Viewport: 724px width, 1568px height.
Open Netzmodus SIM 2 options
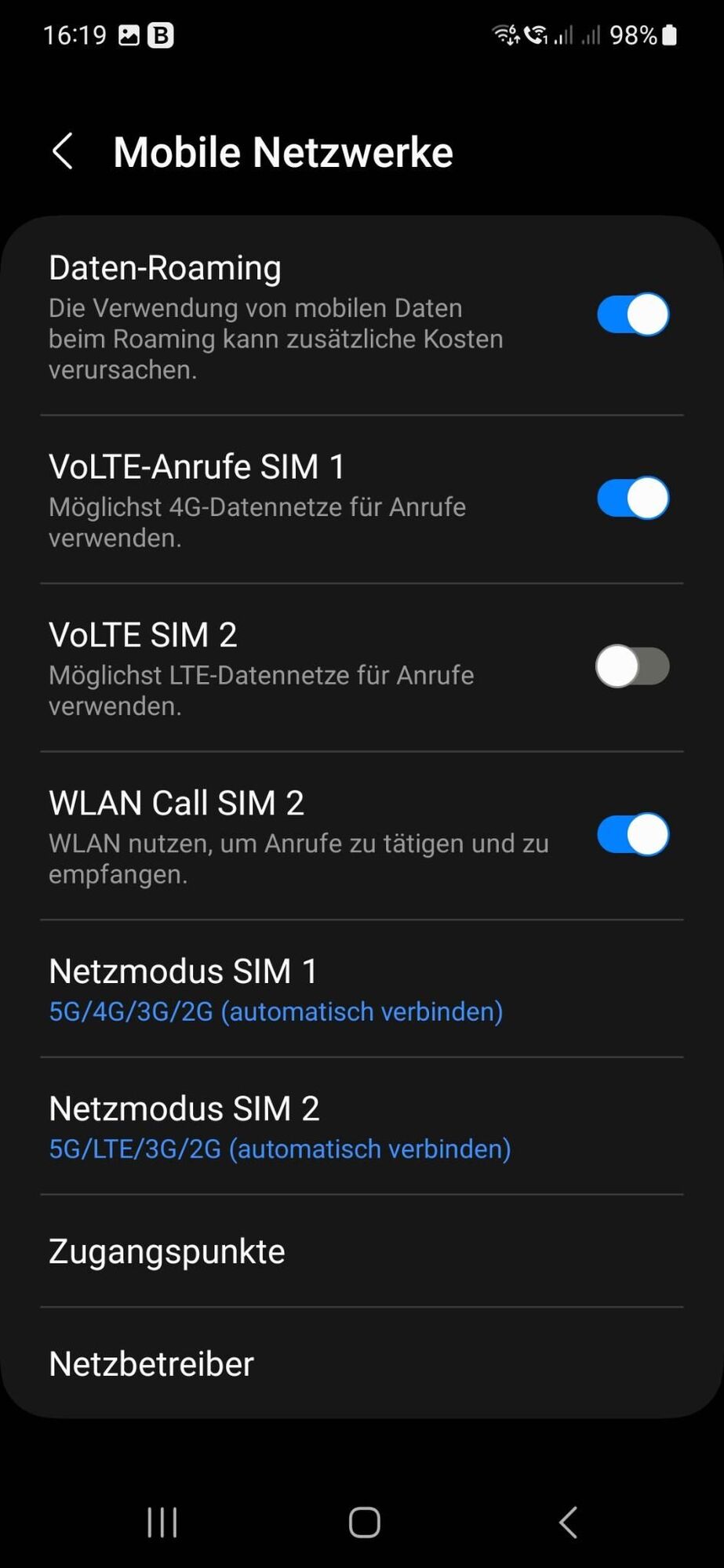click(x=361, y=1127)
